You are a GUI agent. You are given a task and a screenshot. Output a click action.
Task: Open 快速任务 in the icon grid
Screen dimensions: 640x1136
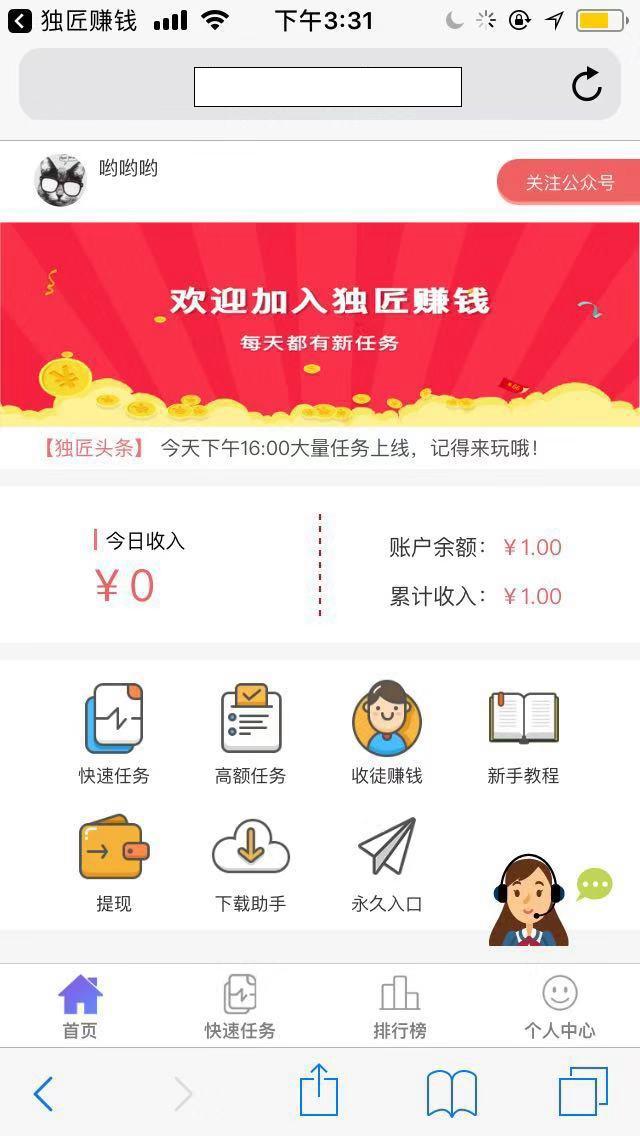coord(114,733)
